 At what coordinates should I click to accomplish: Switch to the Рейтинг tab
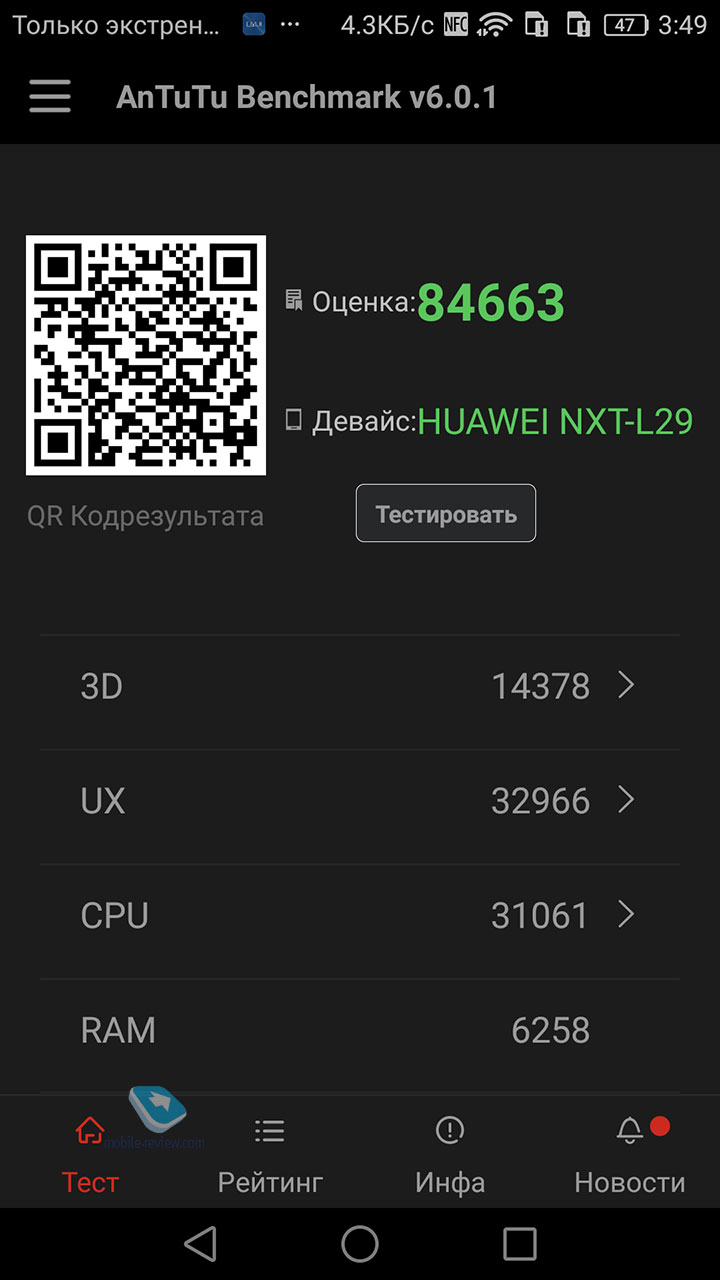(x=270, y=1156)
